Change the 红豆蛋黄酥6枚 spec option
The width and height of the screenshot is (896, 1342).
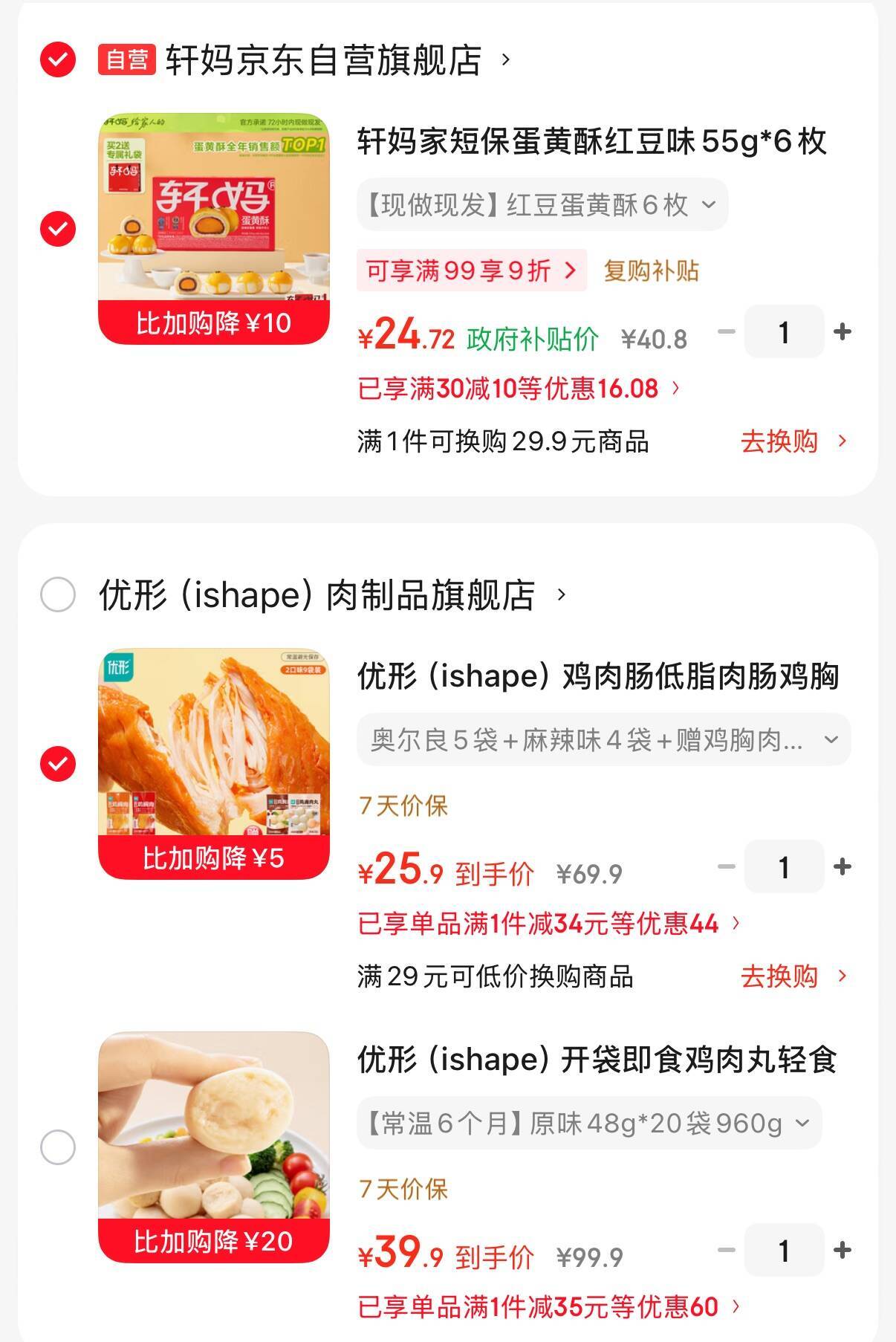(542, 204)
